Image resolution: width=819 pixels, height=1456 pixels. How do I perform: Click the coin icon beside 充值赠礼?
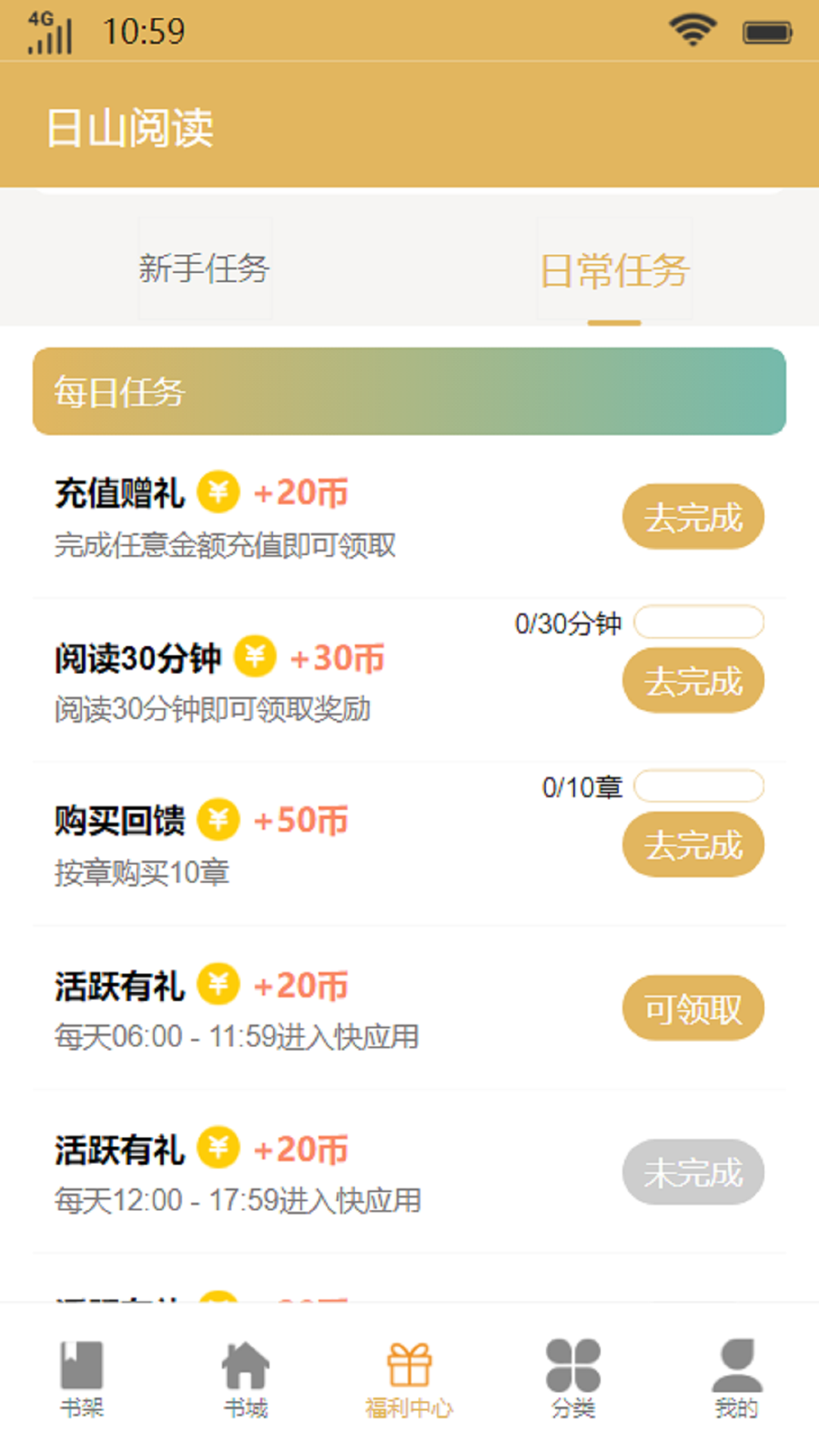[219, 492]
